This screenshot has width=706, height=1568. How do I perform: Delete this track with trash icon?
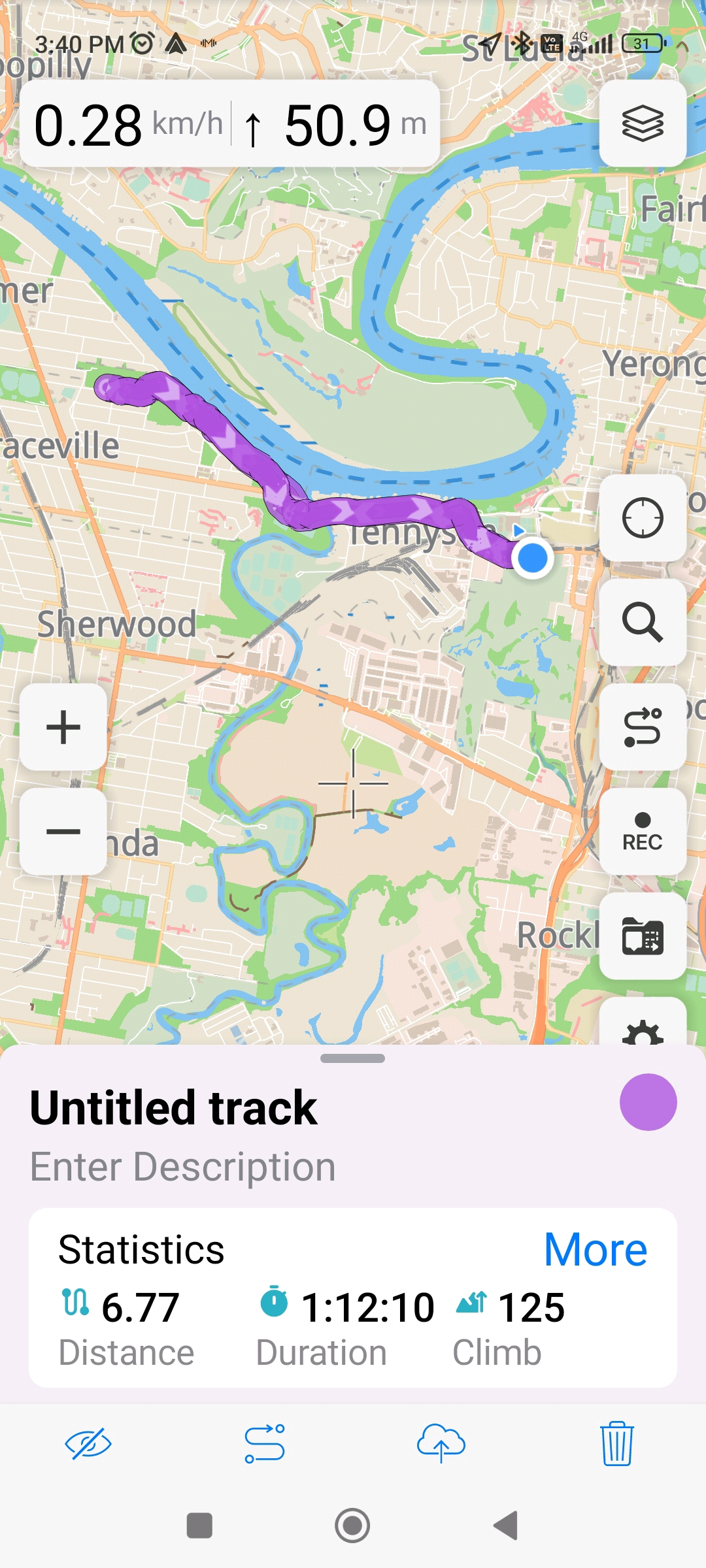pos(616,1444)
